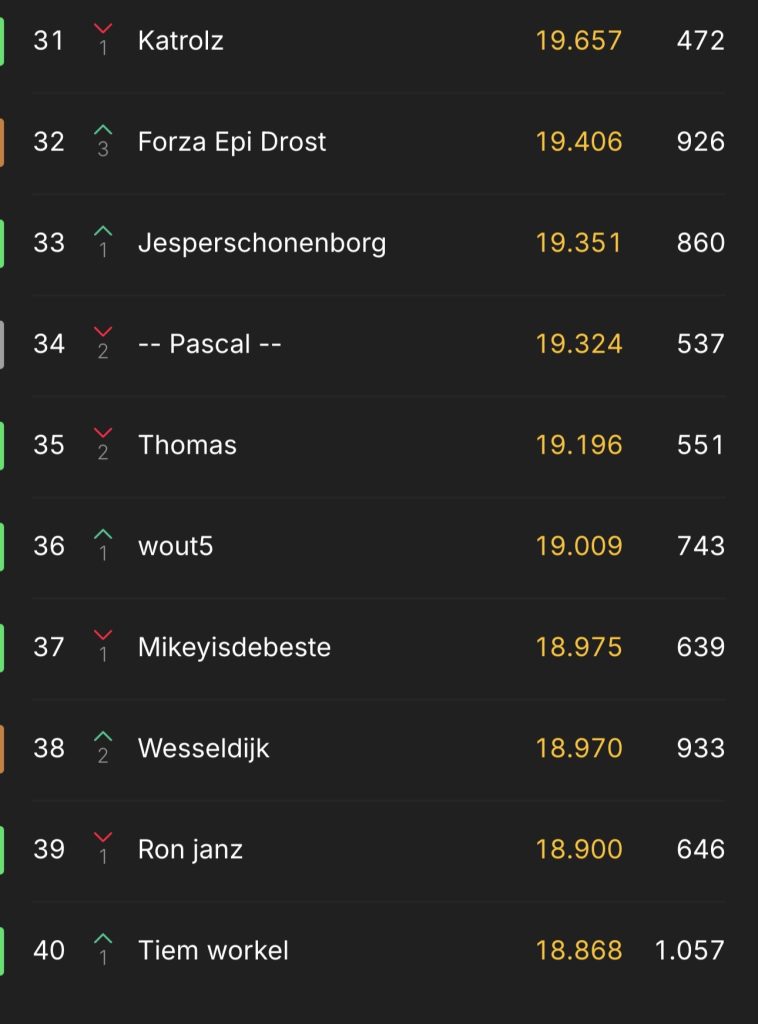758x1024 pixels.
Task: Open Katrolz's ranking entry
Action: [x=181, y=41]
